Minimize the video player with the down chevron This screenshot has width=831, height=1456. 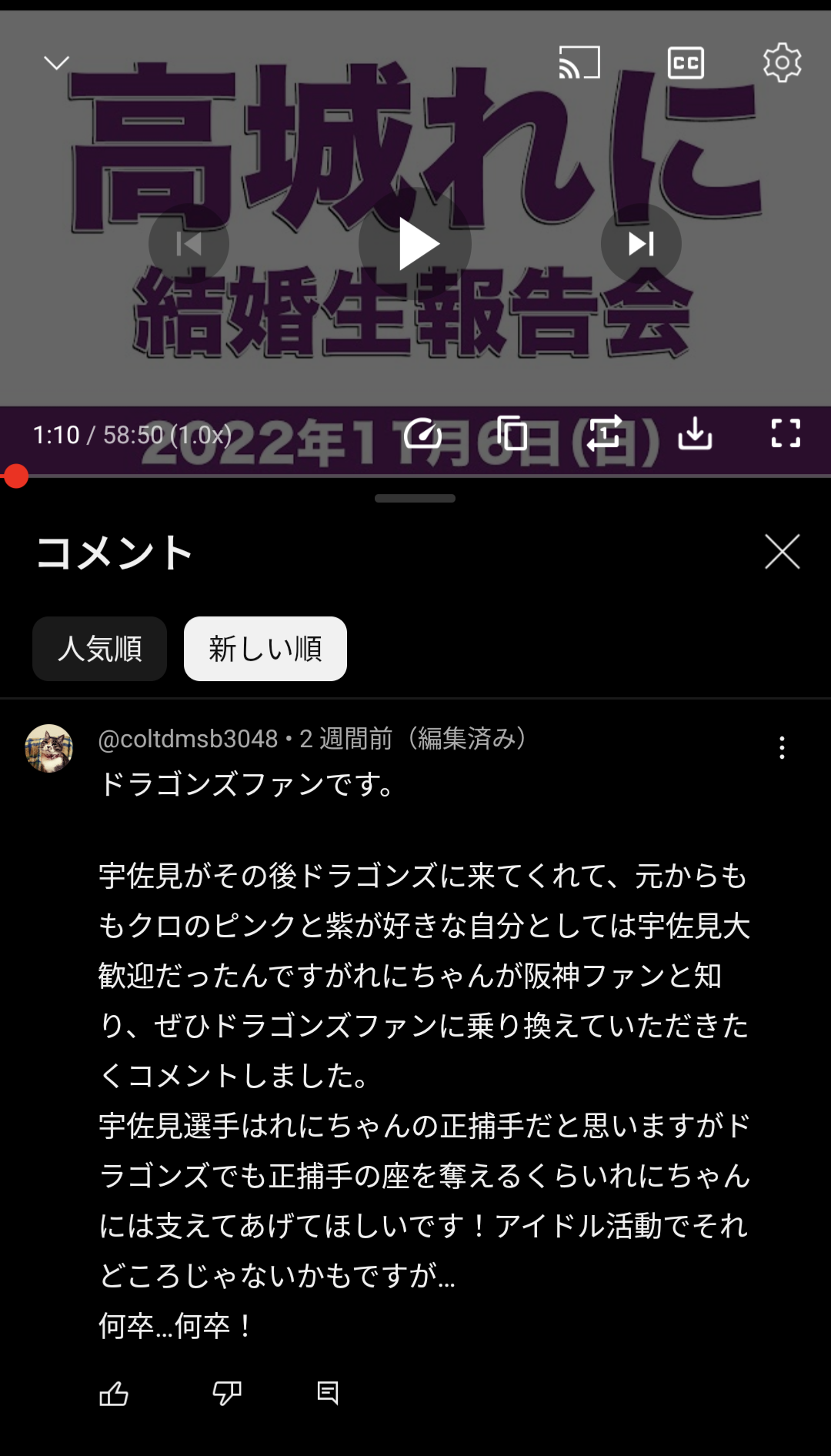tap(56, 62)
